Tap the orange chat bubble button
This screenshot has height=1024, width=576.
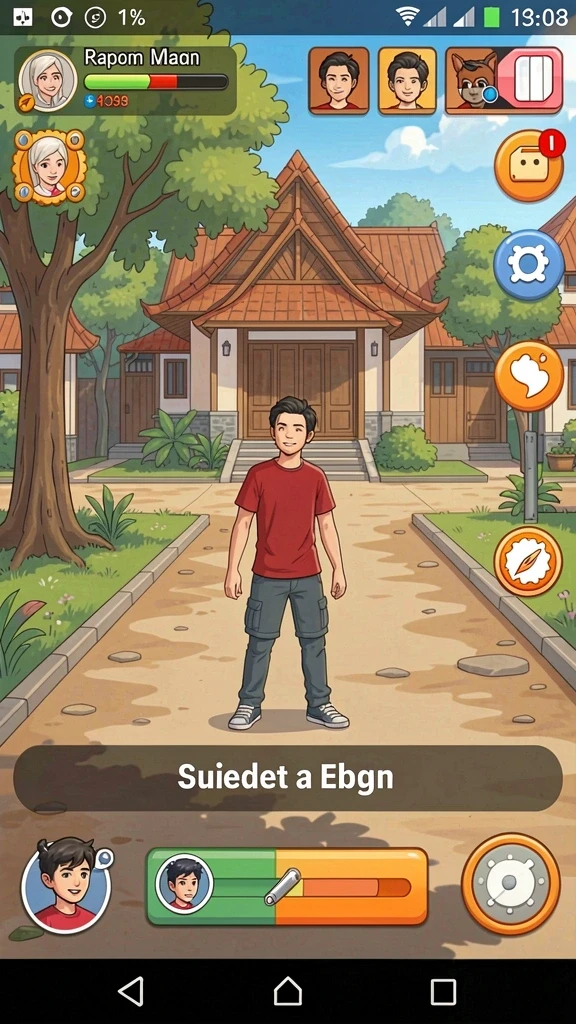coord(529,377)
